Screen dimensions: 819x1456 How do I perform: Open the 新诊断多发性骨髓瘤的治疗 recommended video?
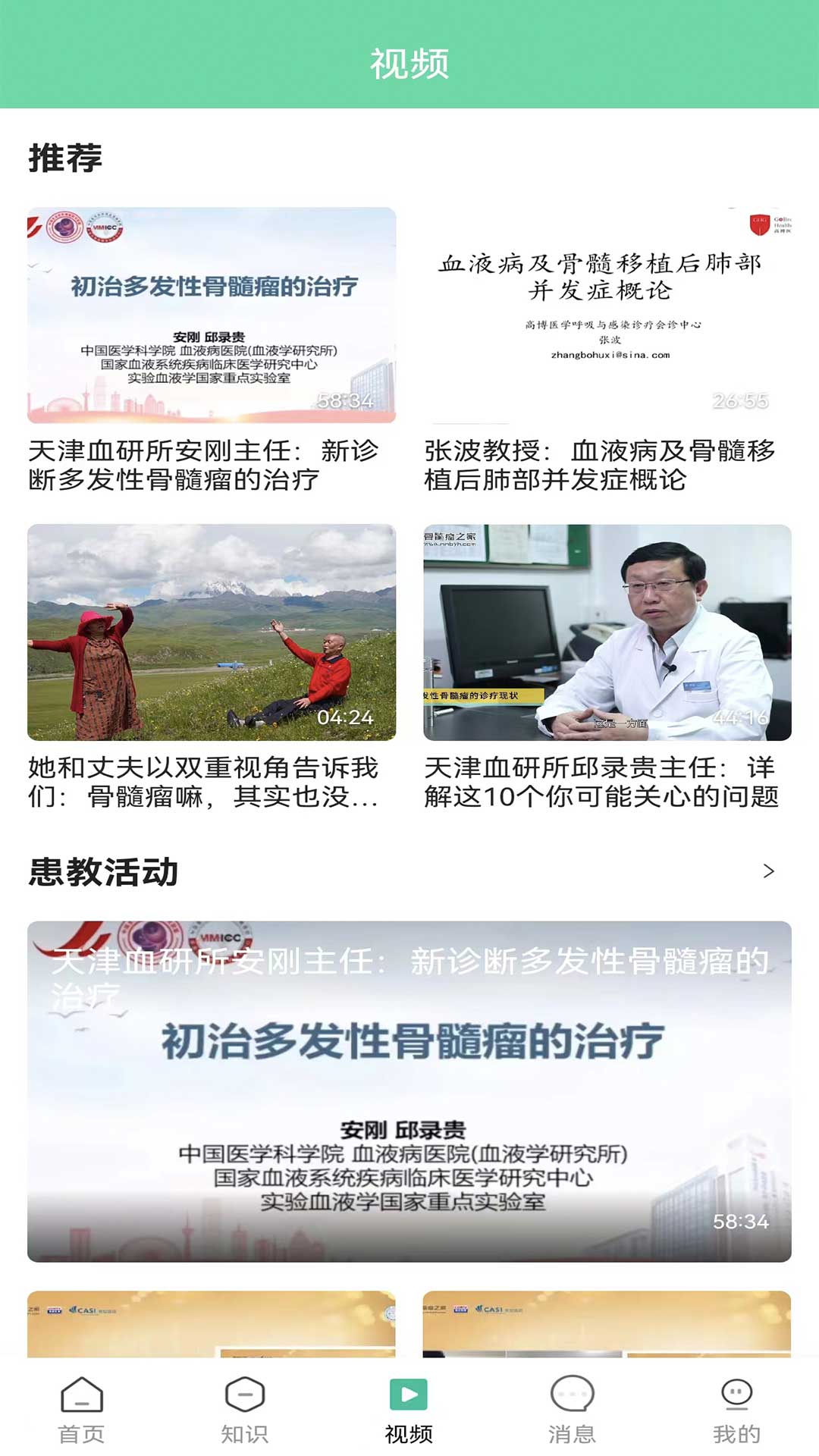(212, 315)
